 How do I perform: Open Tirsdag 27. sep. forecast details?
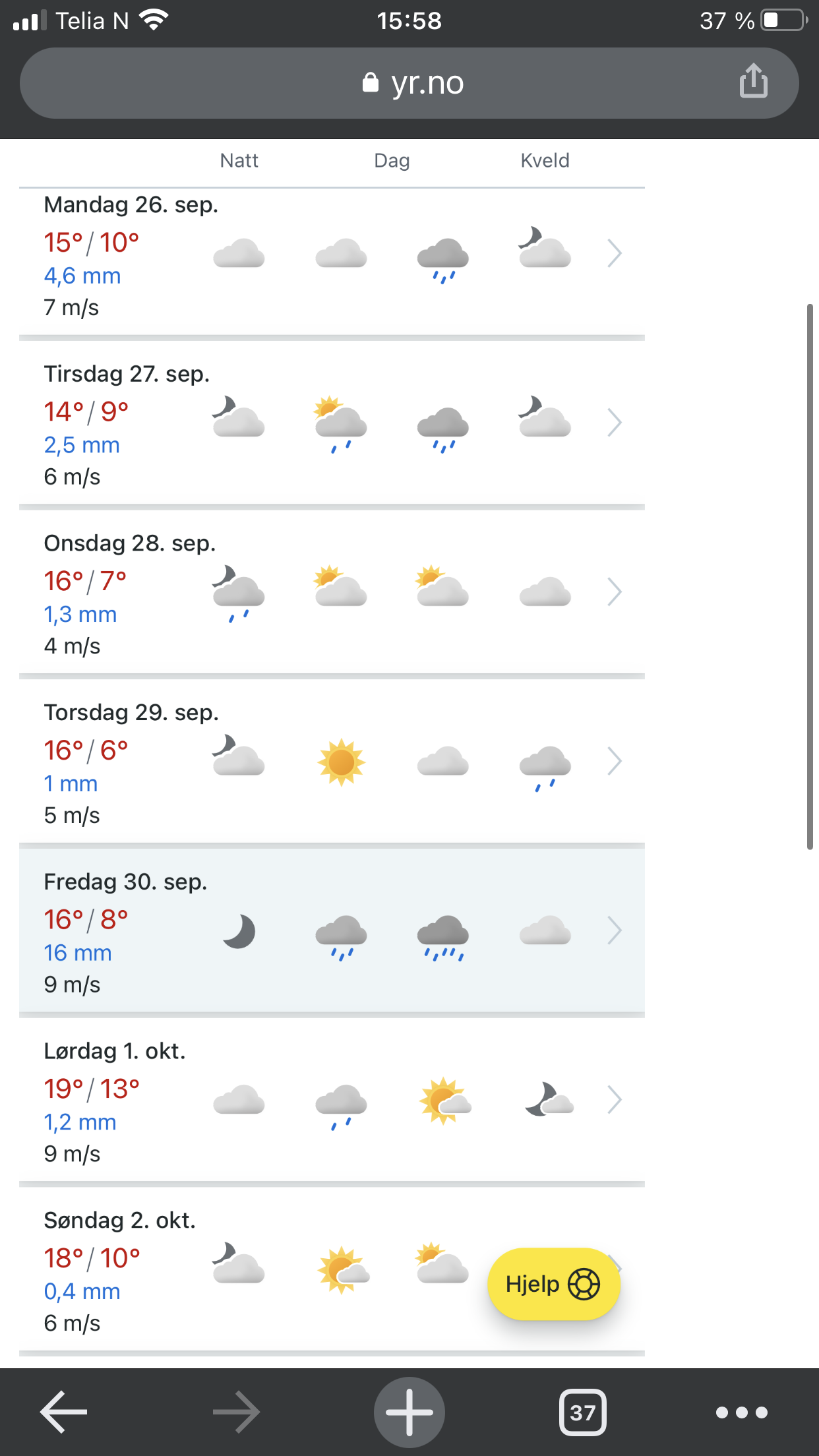(x=332, y=425)
